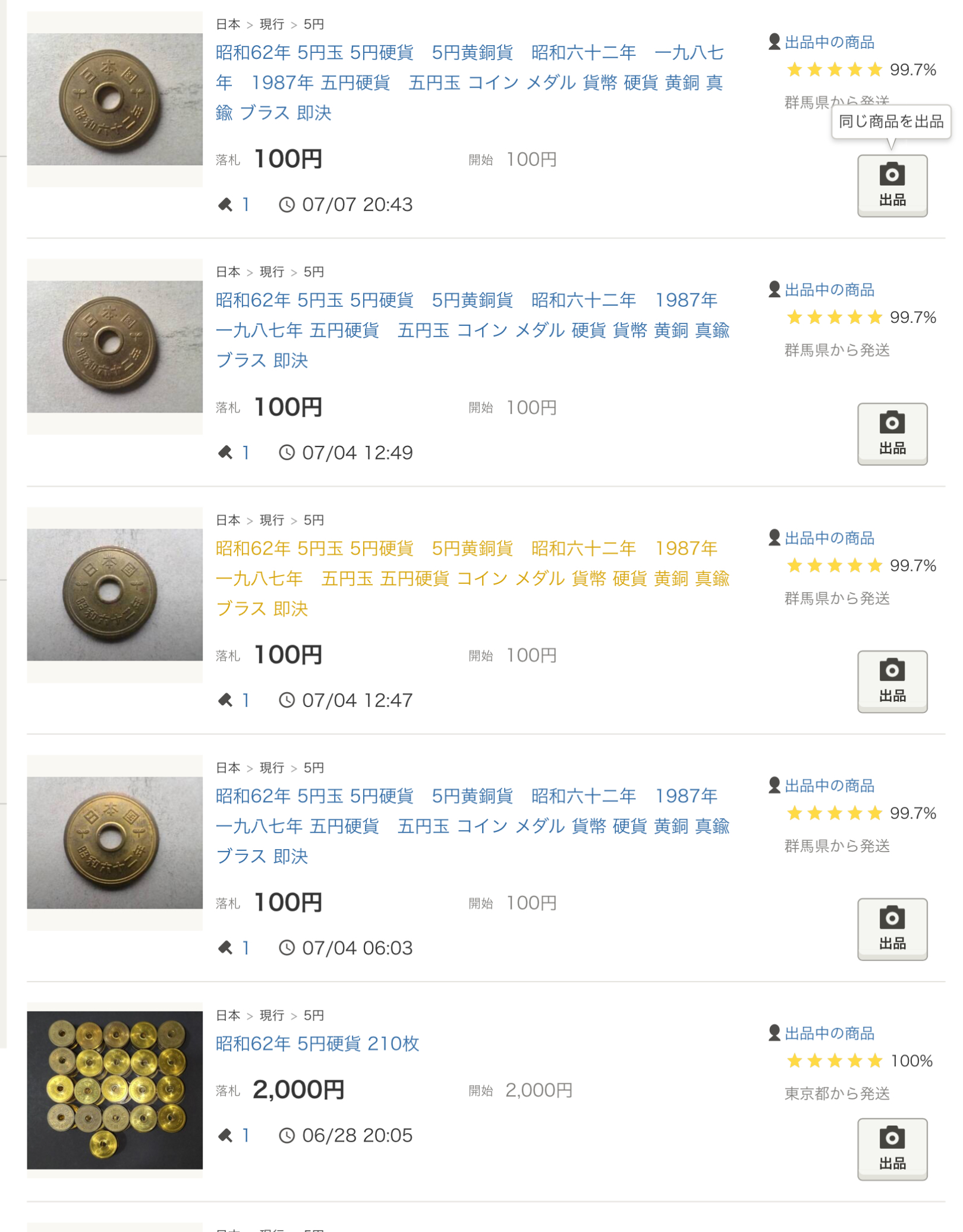Tap 出品 button for the 07/04 12:49 listing
The height and width of the screenshot is (1232, 963).
point(892,434)
